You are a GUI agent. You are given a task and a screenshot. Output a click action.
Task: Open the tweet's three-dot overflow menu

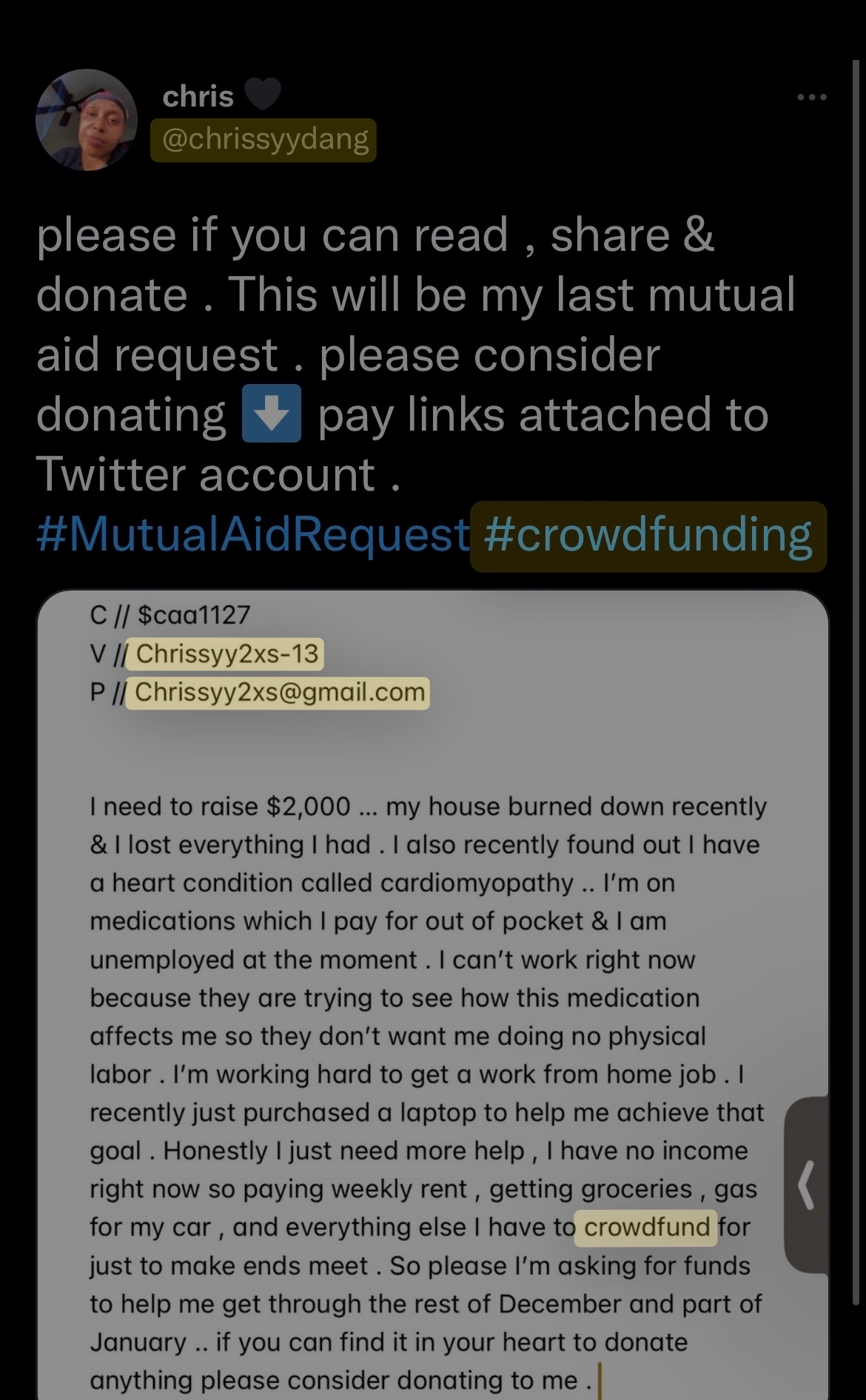point(811,97)
